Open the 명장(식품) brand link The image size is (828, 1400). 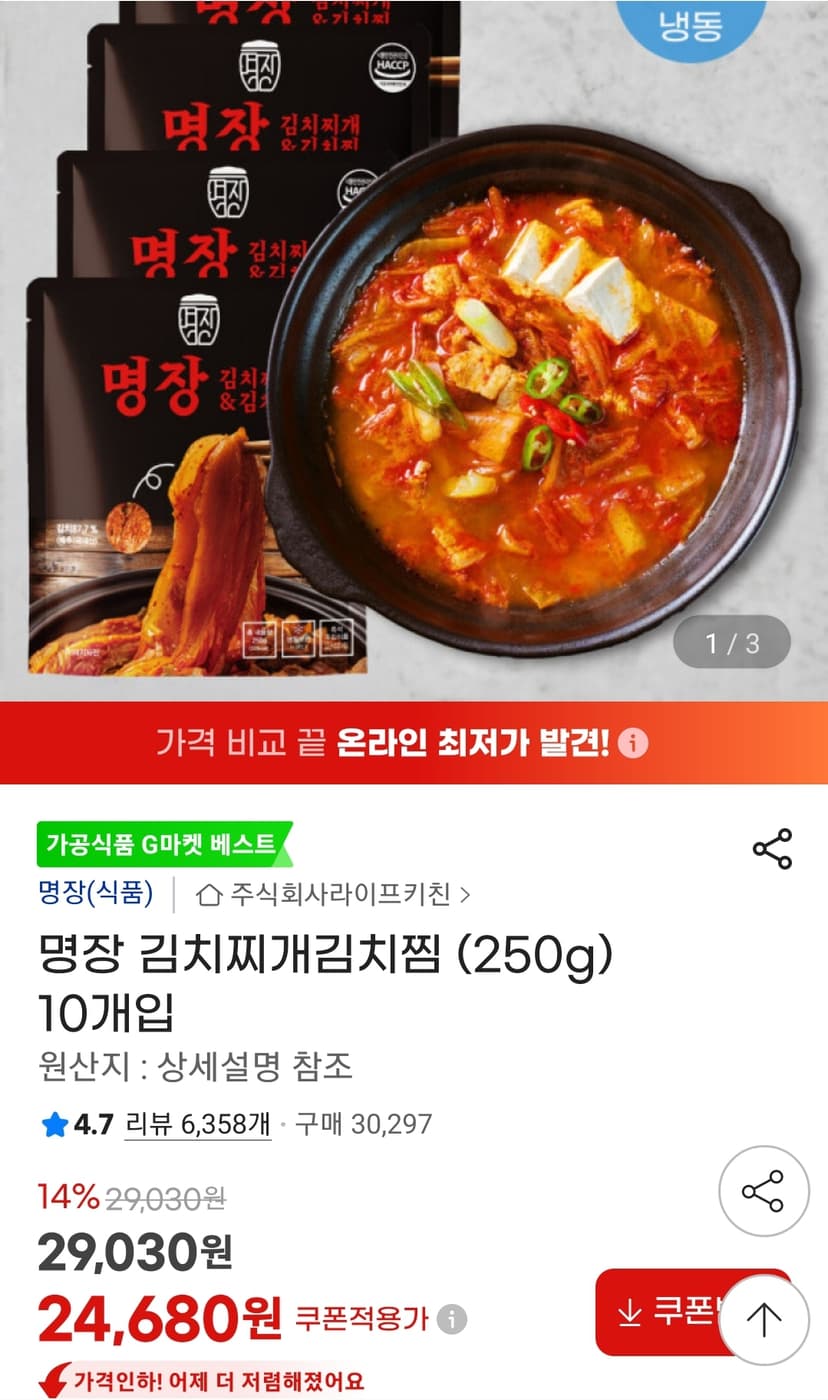96,893
